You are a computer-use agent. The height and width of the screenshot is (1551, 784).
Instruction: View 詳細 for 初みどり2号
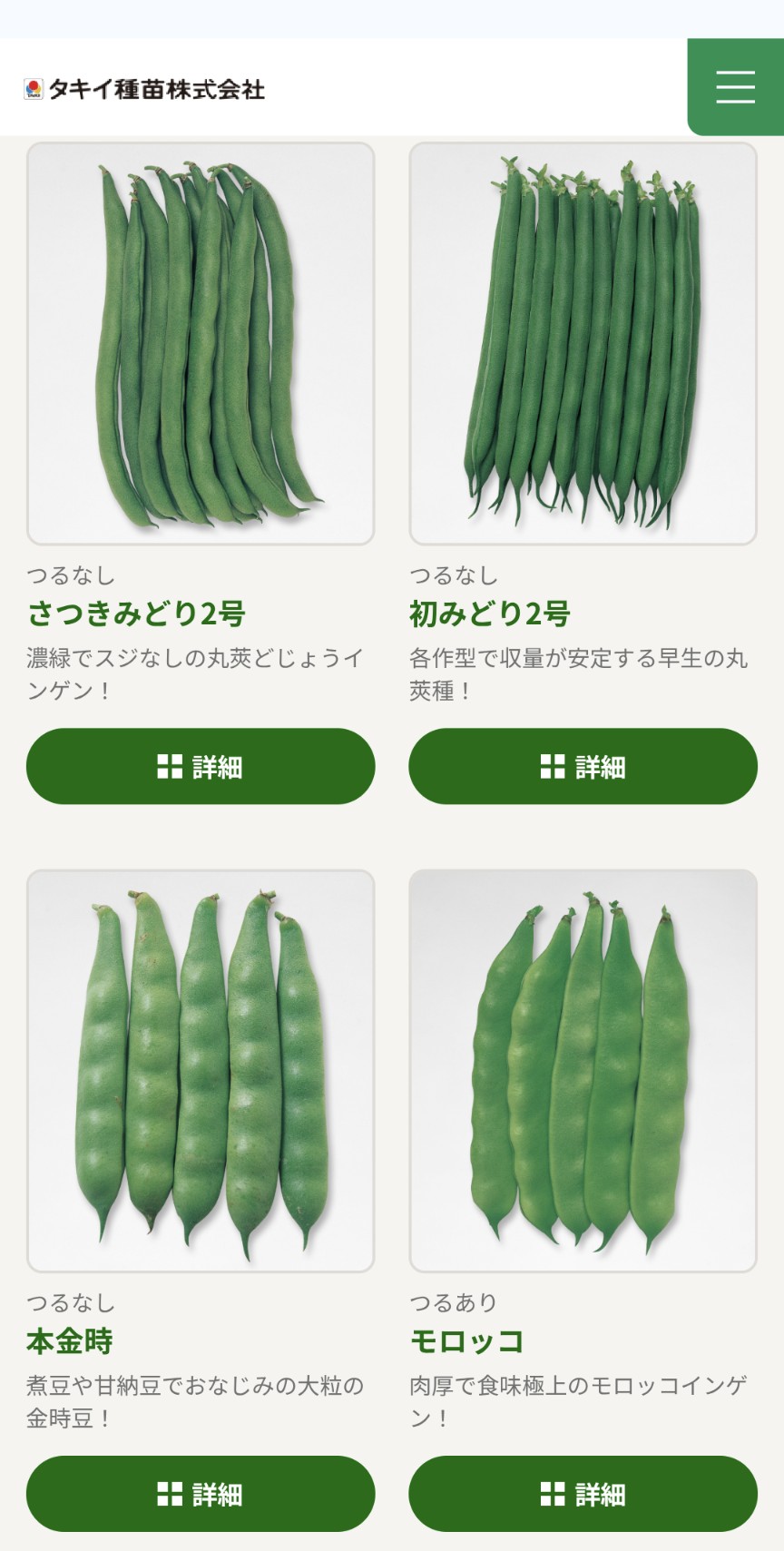(x=583, y=766)
